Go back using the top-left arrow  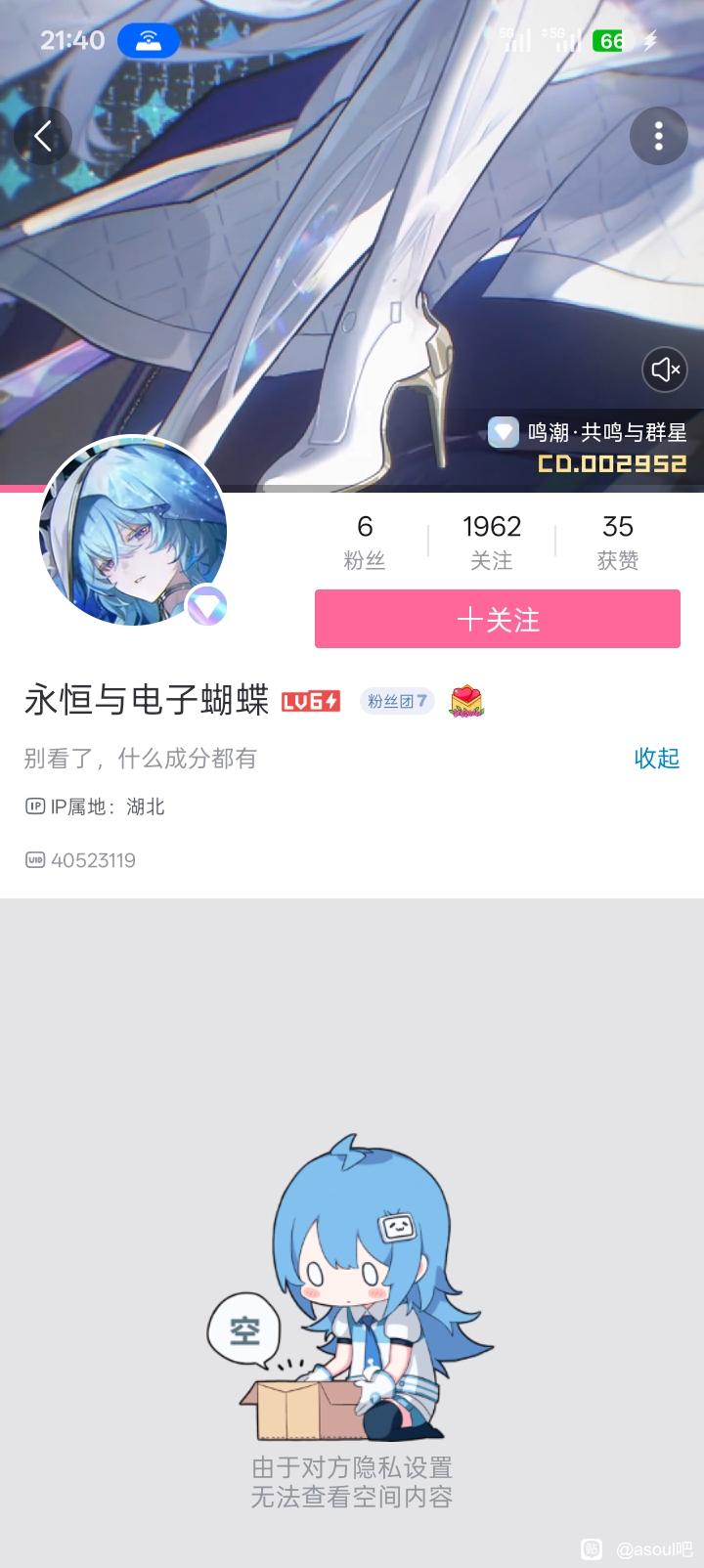click(x=43, y=136)
